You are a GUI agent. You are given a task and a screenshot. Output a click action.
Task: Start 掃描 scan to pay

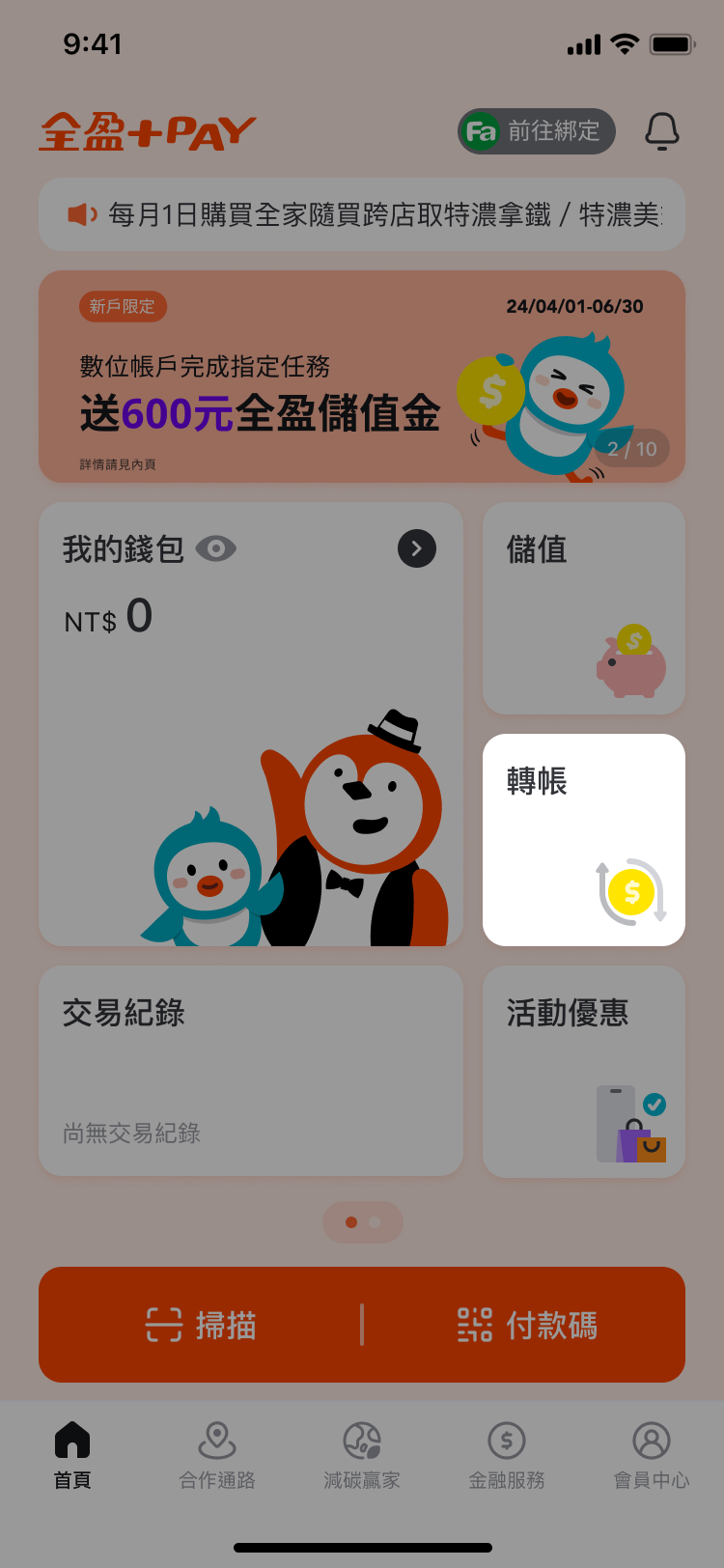[201, 1325]
